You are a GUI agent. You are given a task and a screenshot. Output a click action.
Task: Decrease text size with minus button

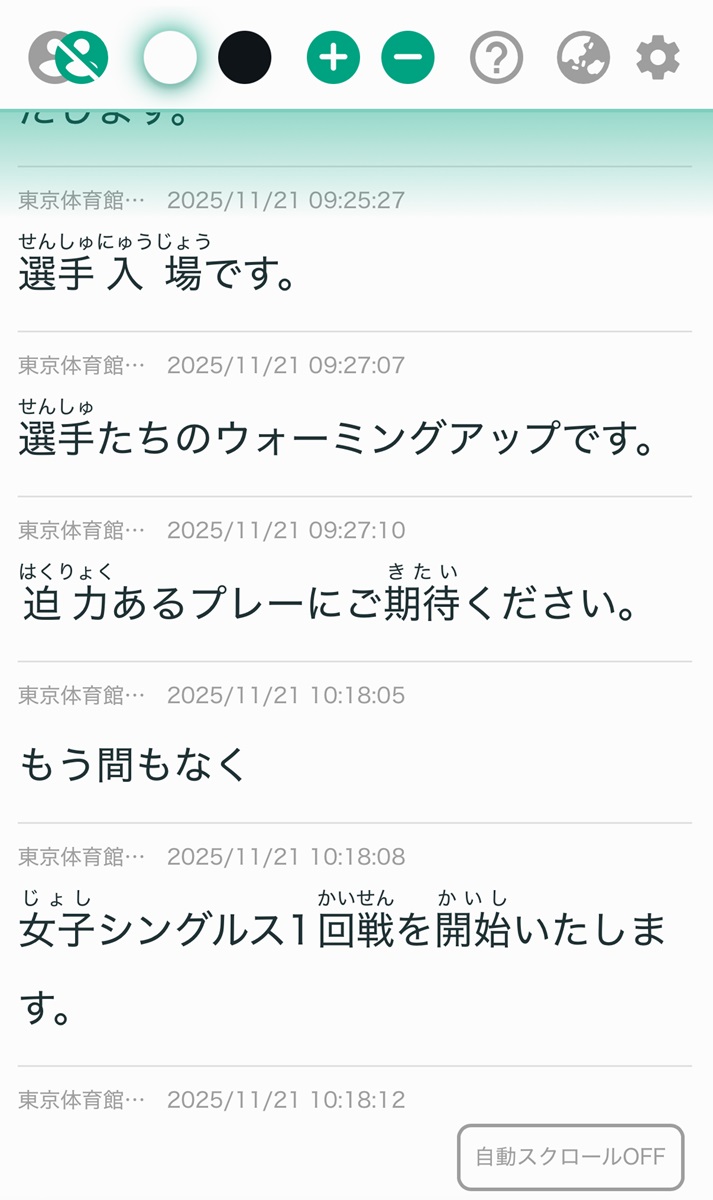408,58
